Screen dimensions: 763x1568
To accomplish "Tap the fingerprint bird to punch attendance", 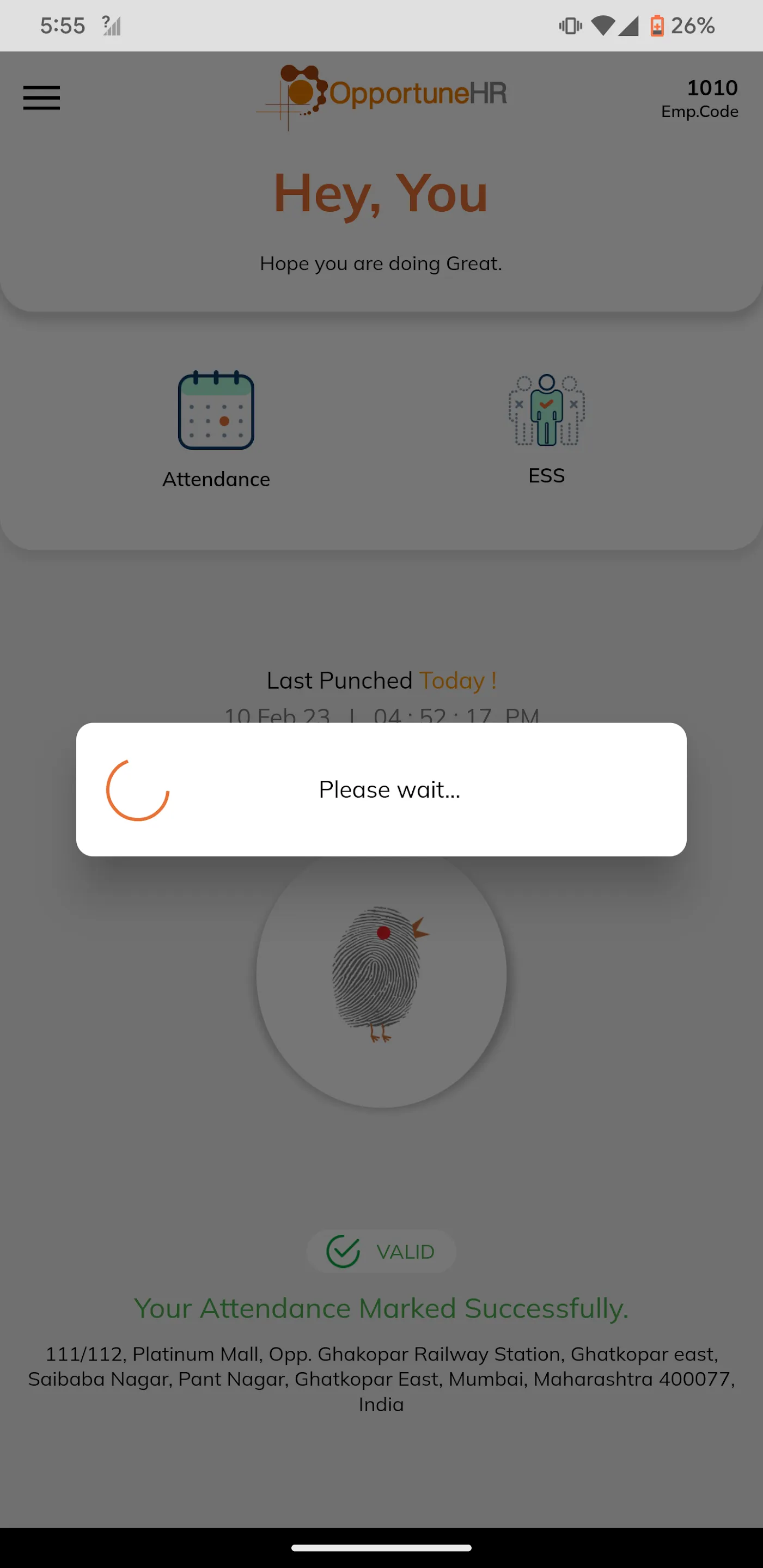I will [381, 974].
